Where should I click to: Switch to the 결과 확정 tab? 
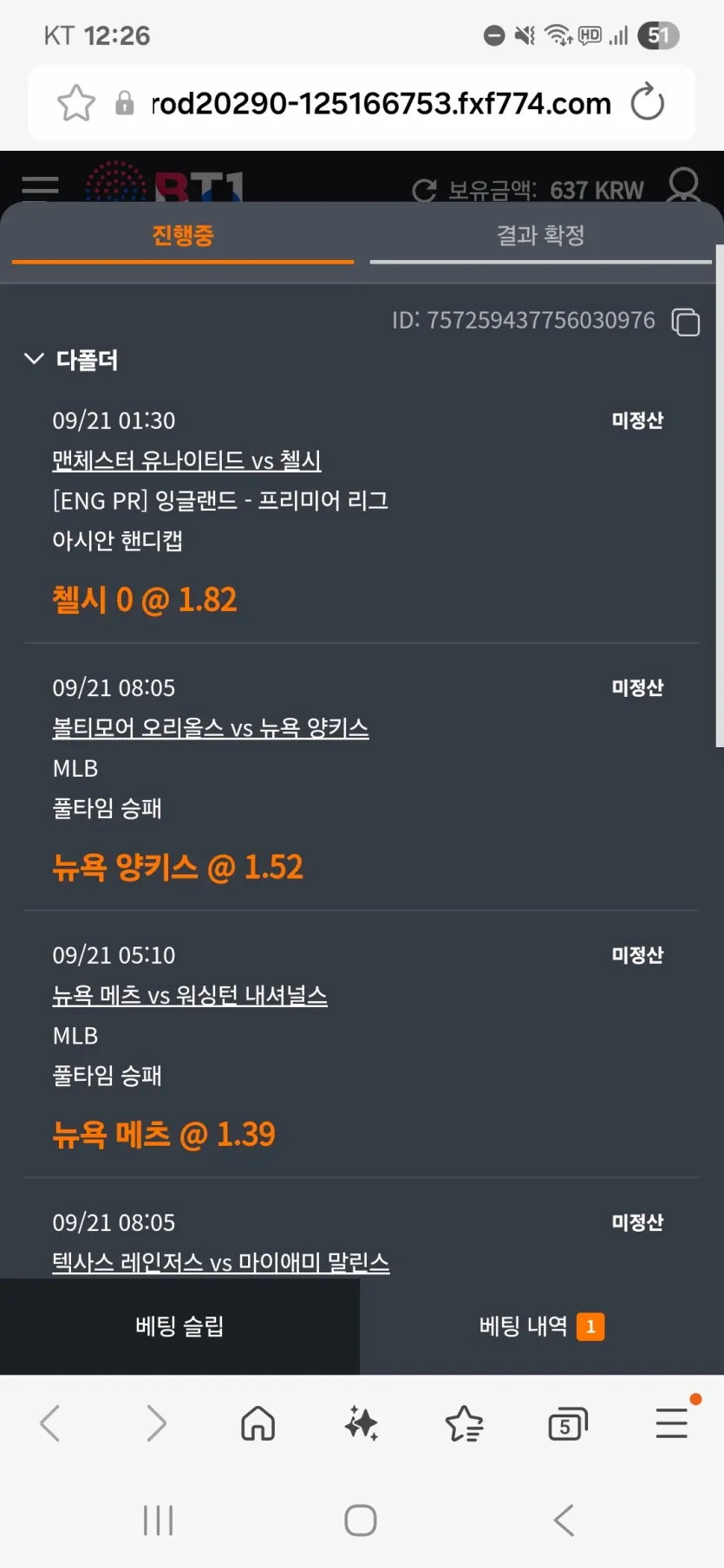pyautogui.click(x=540, y=236)
